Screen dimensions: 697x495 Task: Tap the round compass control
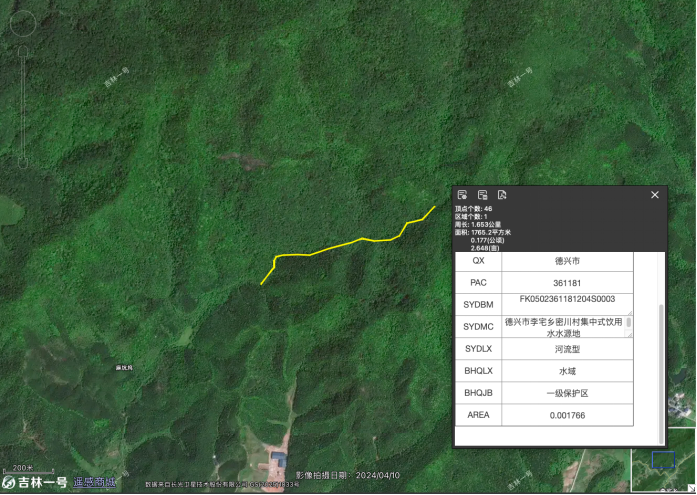(x=23, y=24)
